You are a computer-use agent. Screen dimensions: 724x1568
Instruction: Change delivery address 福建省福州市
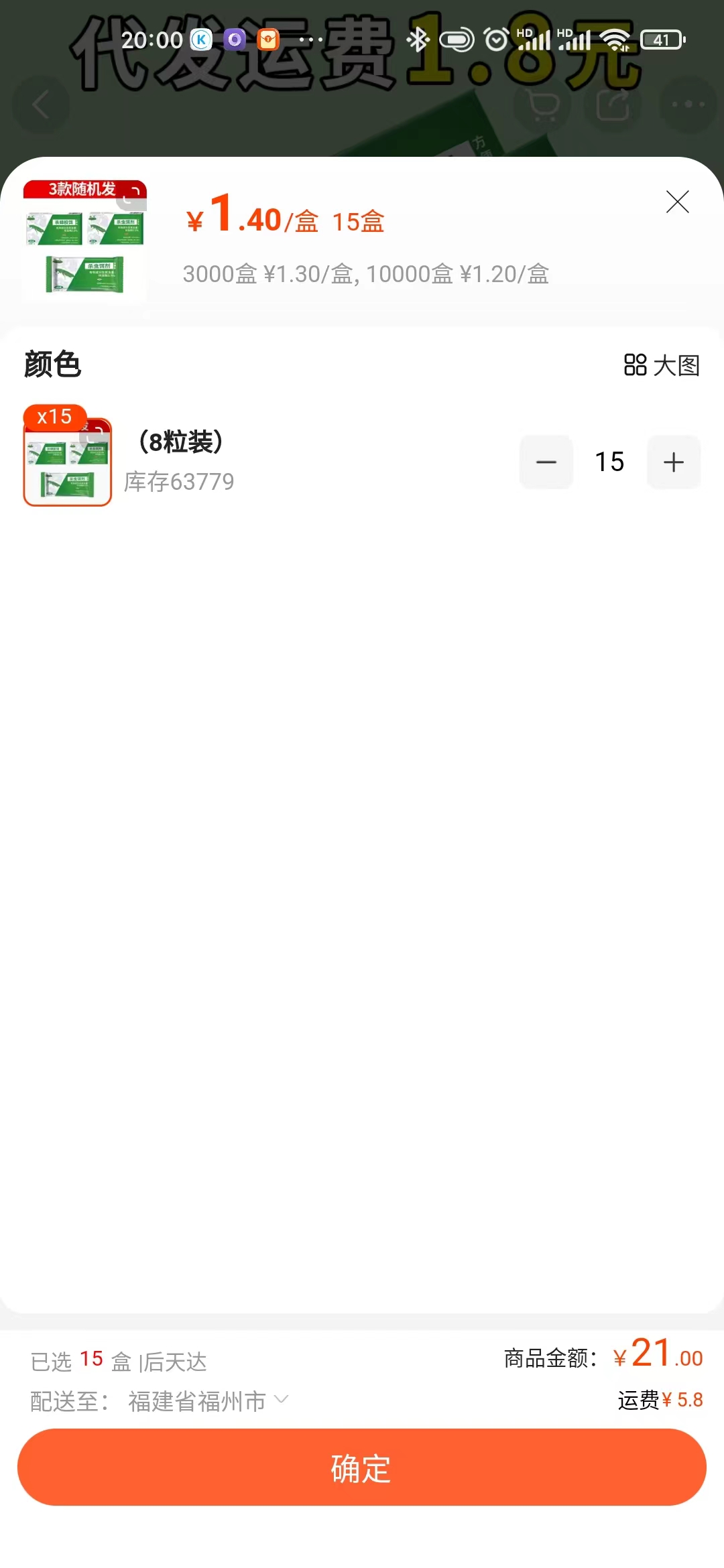click(x=208, y=1400)
